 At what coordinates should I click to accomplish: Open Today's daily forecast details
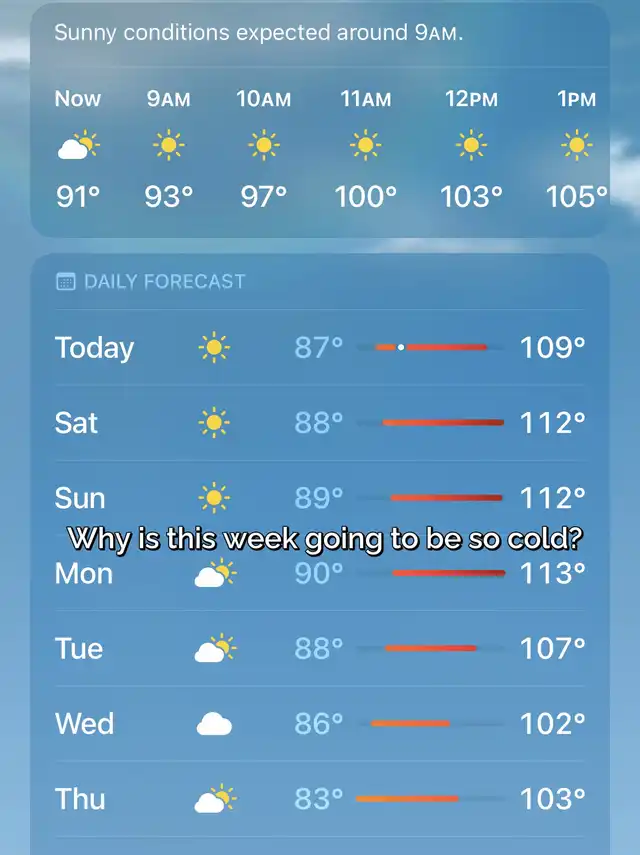(319, 348)
